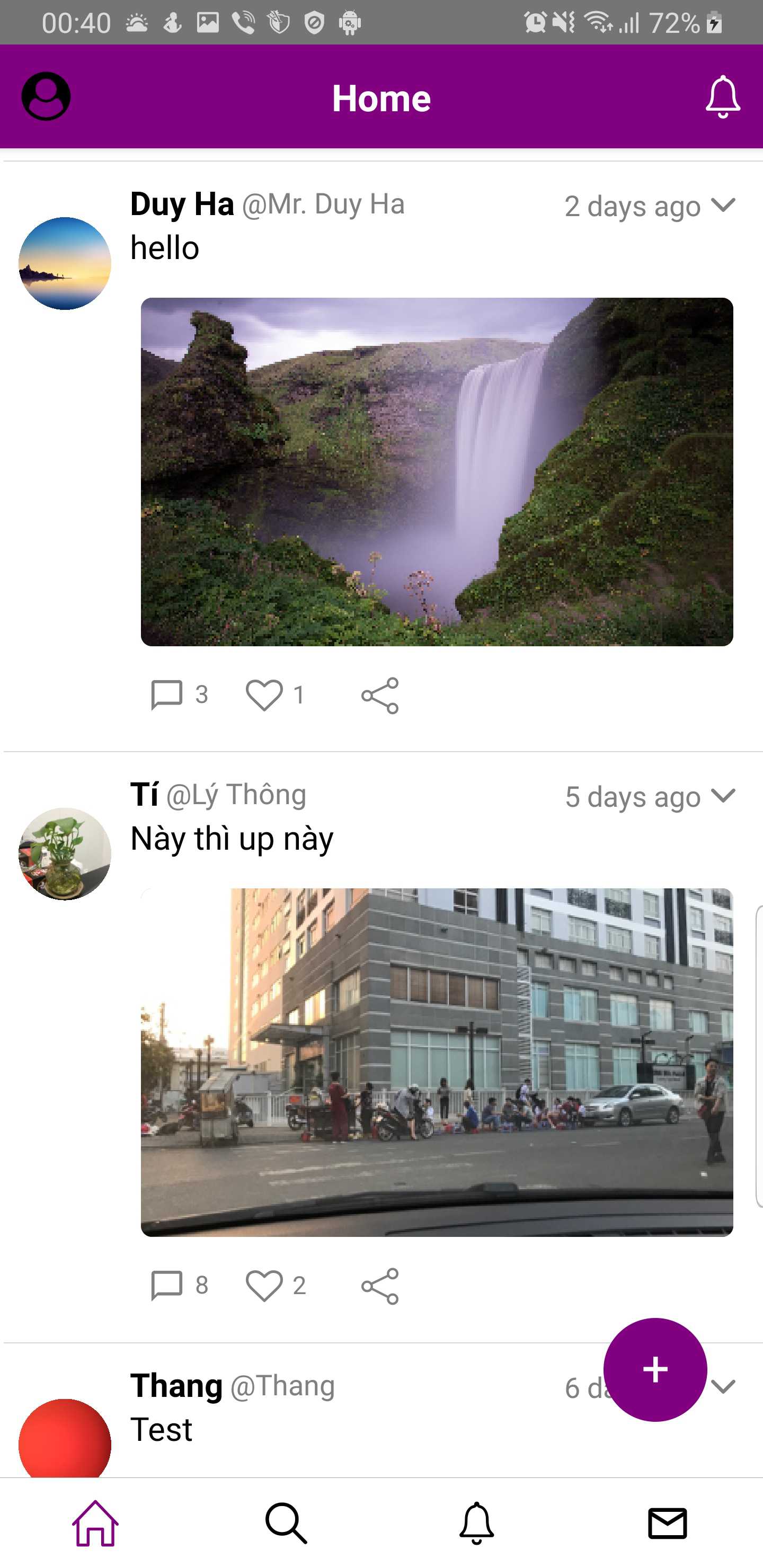Switch to the Home tab
The height and width of the screenshot is (1568, 763).
[95, 1523]
